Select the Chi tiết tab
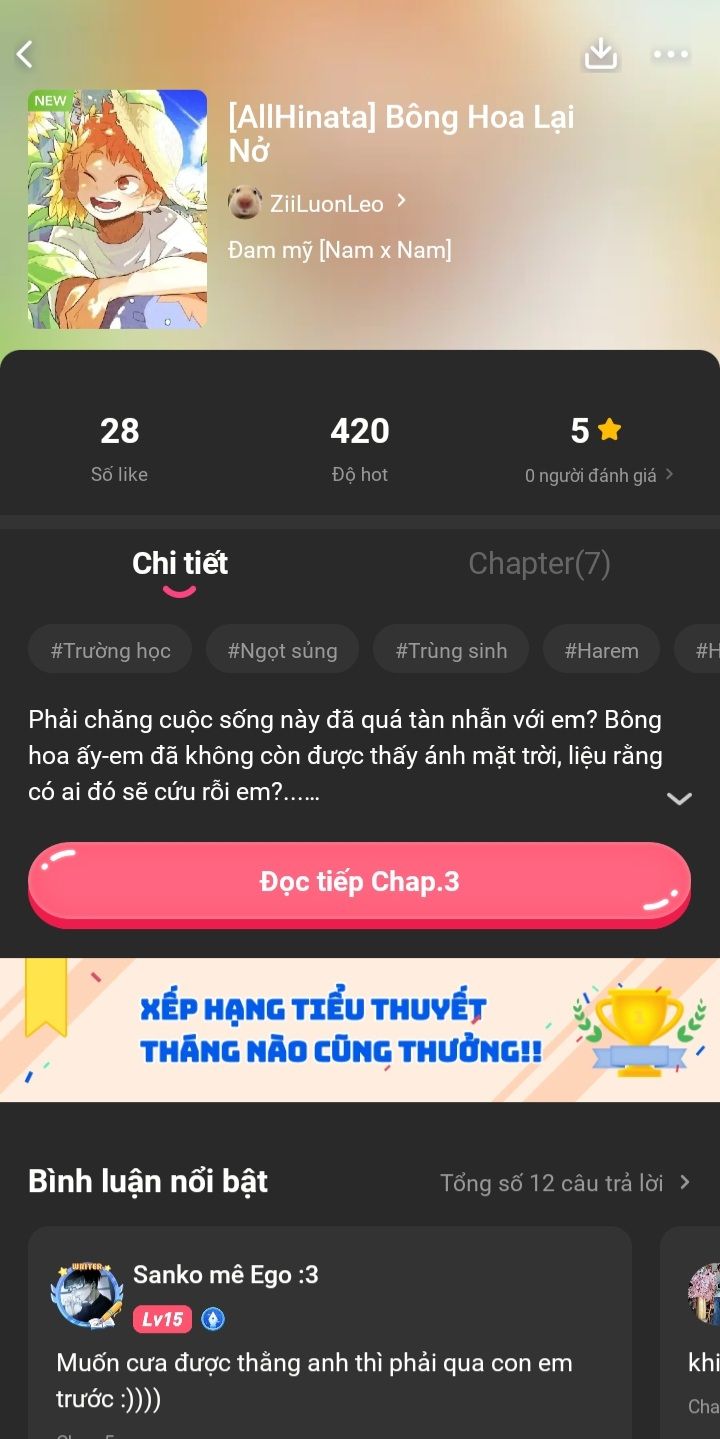720x1439 pixels. click(x=180, y=564)
